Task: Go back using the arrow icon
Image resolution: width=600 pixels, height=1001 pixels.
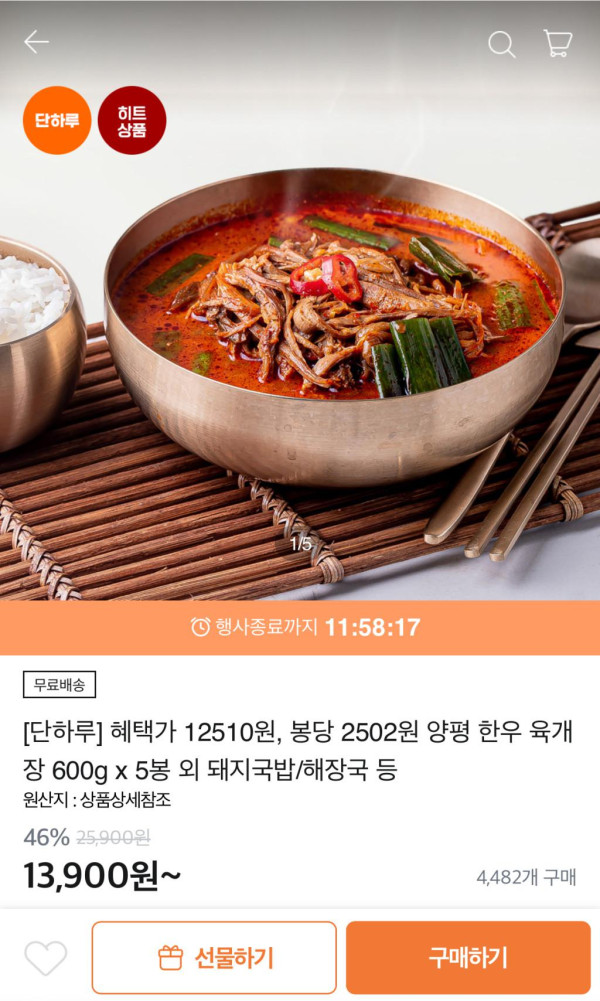Action: pyautogui.click(x=37, y=42)
